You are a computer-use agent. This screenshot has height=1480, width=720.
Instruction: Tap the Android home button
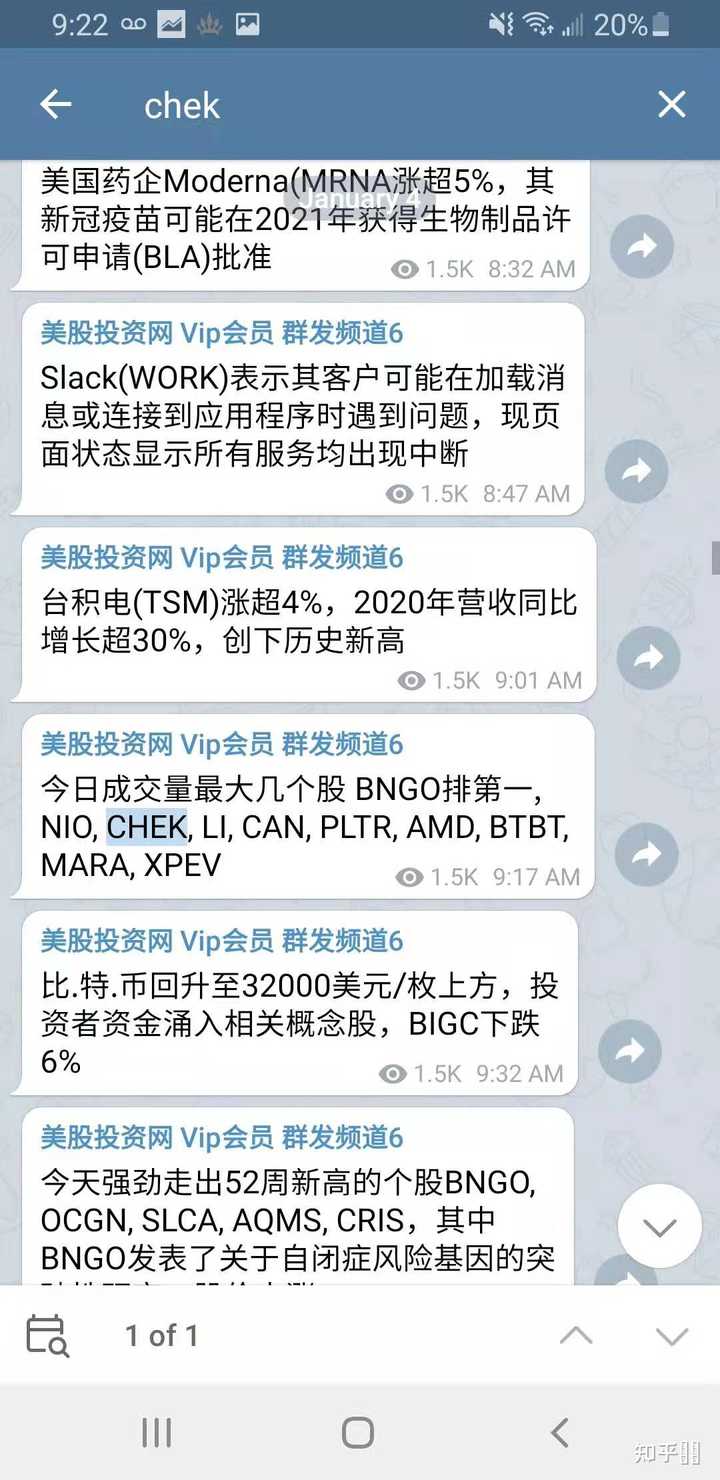pyautogui.click(x=356, y=1432)
